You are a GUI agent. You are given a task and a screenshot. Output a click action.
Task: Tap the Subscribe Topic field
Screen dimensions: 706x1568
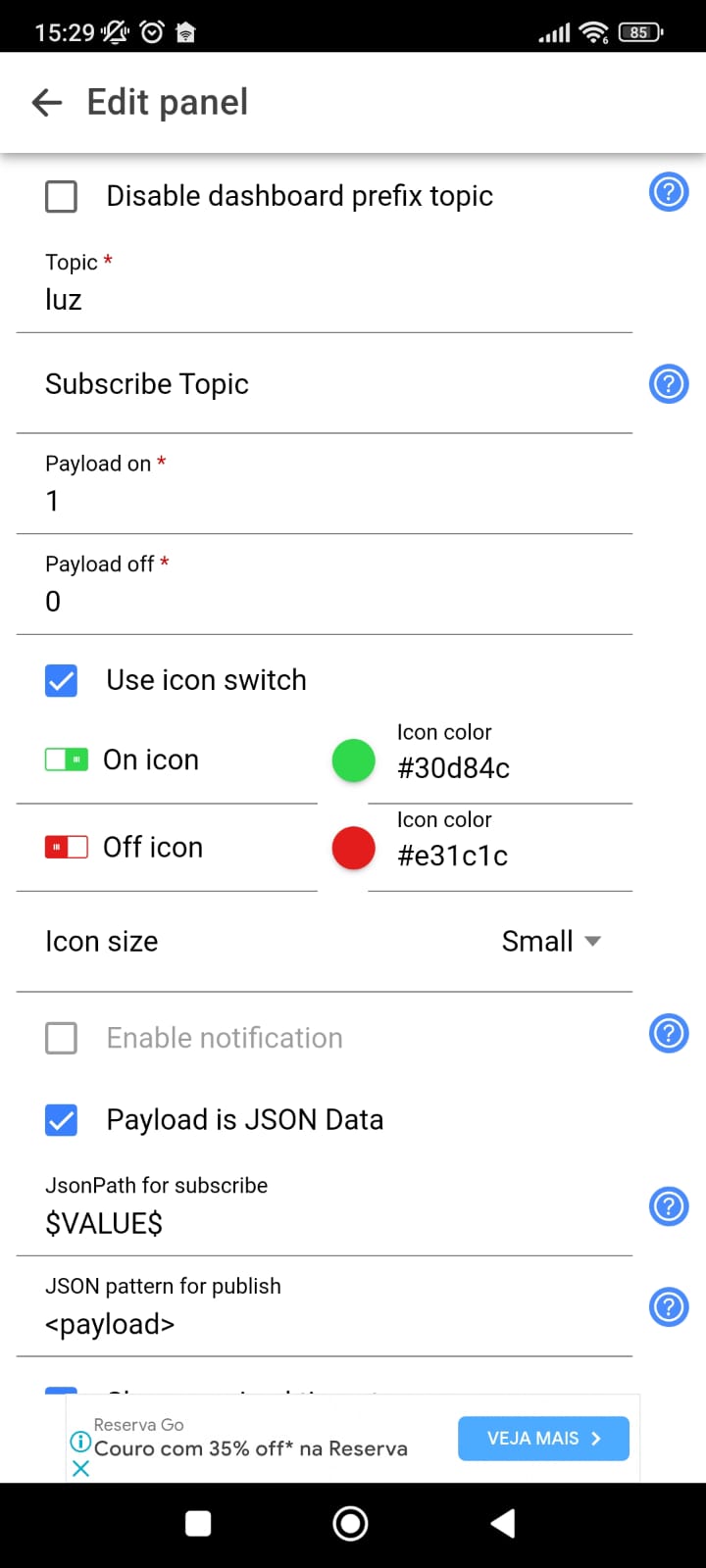[x=324, y=384]
